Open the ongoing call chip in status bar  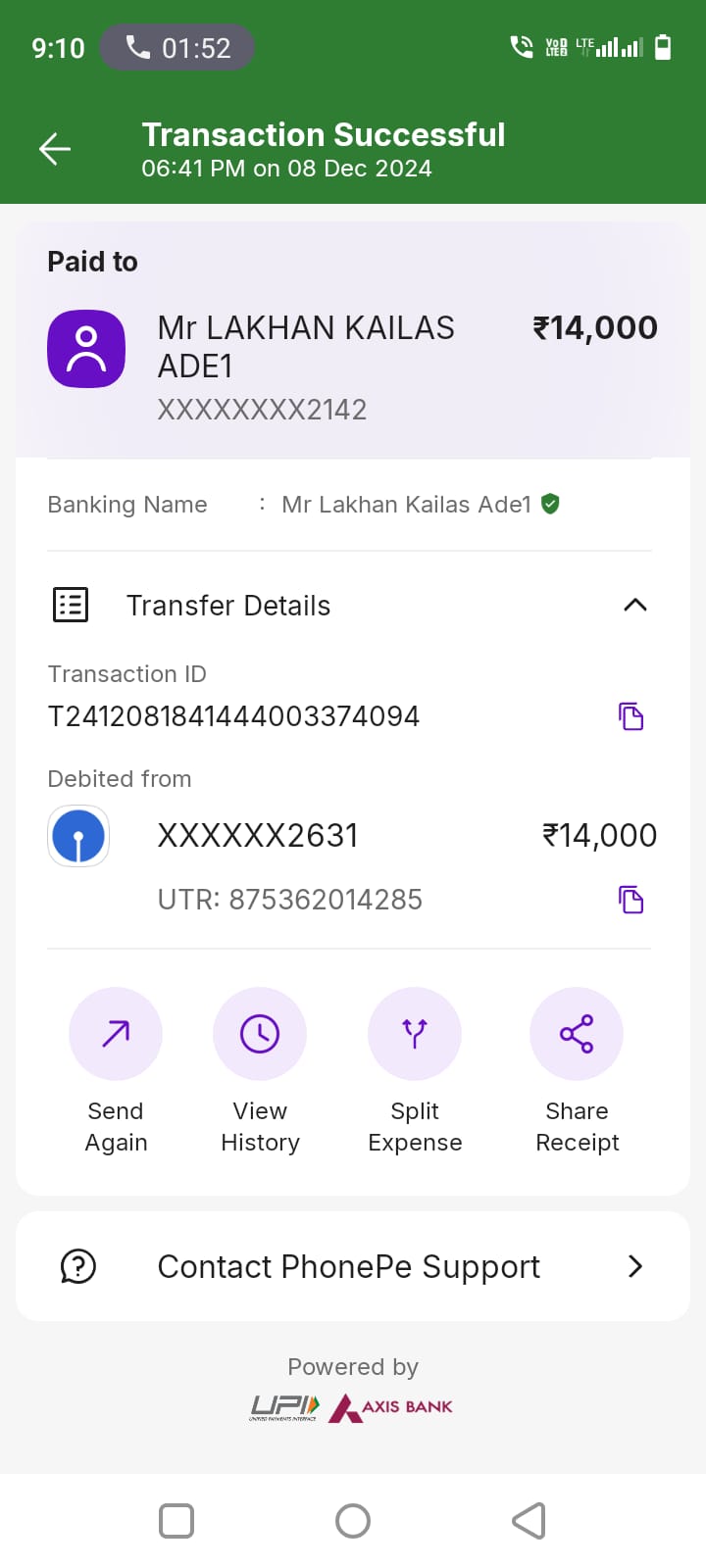click(177, 48)
